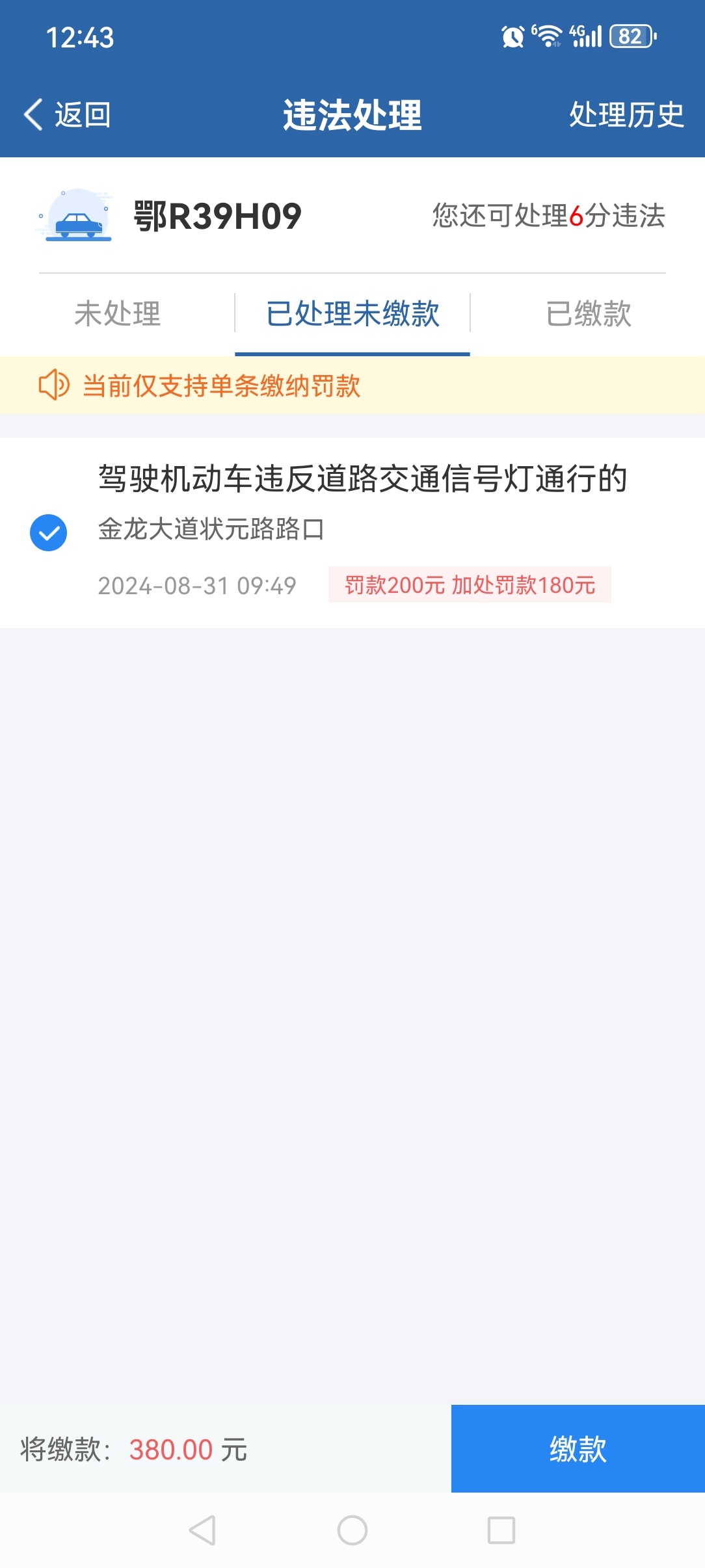Uncheck the violation at 金龙大道状元路路口
The width and height of the screenshot is (705, 1568).
click(49, 532)
